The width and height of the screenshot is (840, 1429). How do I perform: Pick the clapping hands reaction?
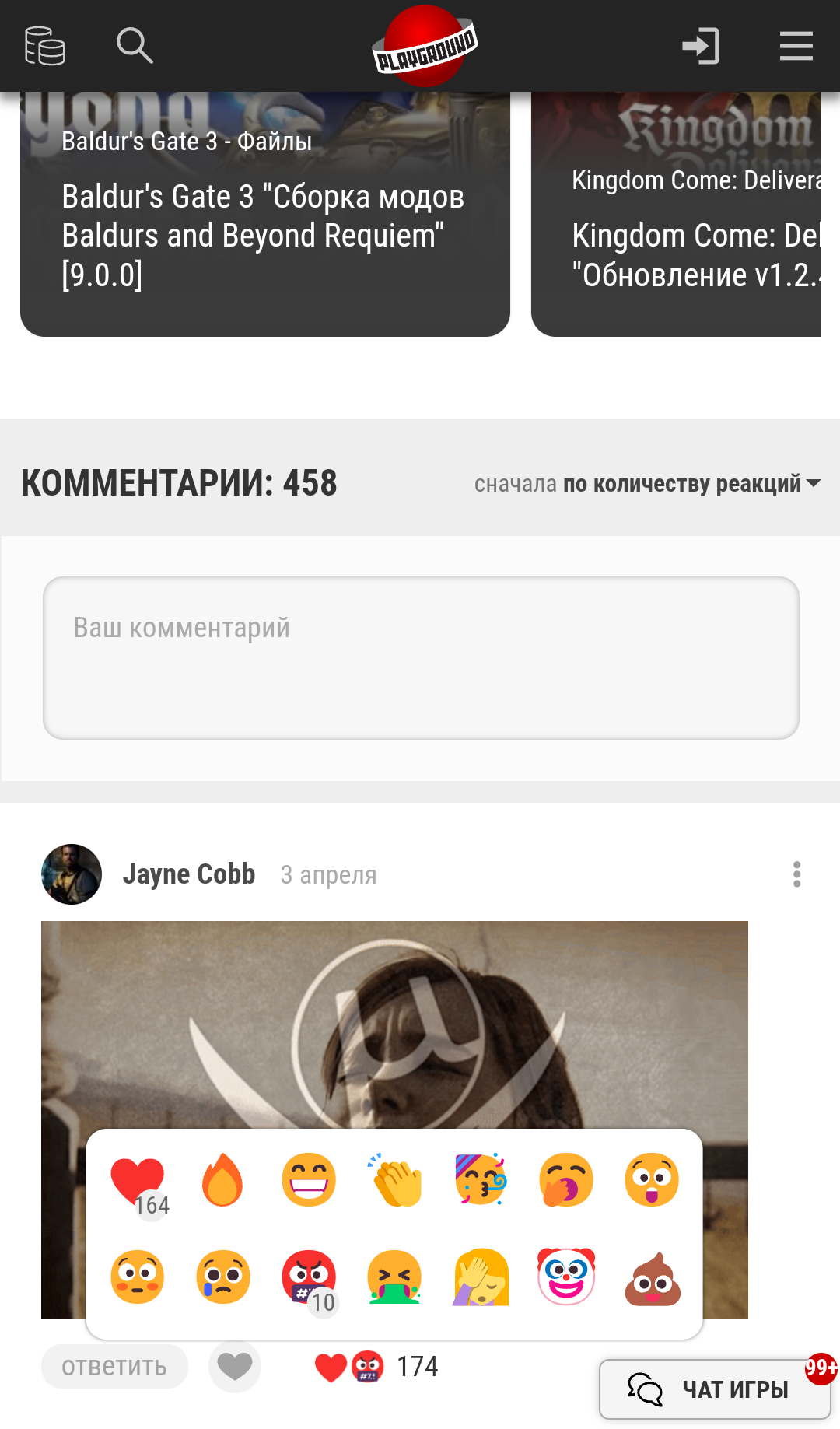click(x=395, y=1179)
